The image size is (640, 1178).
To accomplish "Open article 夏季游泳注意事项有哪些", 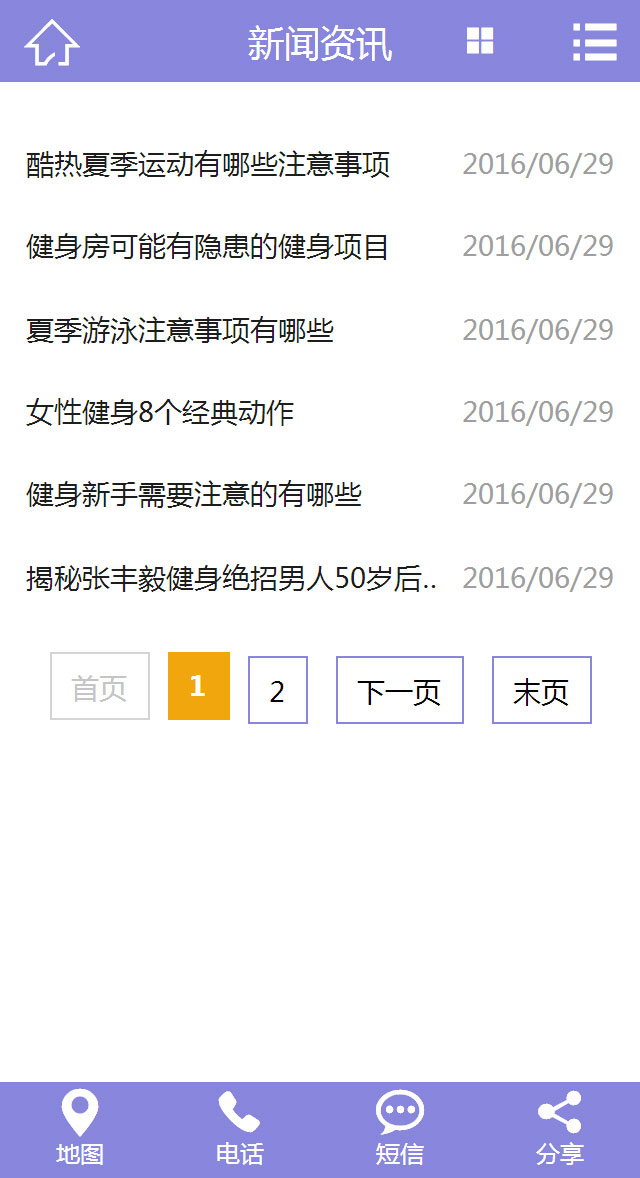I will click(180, 329).
